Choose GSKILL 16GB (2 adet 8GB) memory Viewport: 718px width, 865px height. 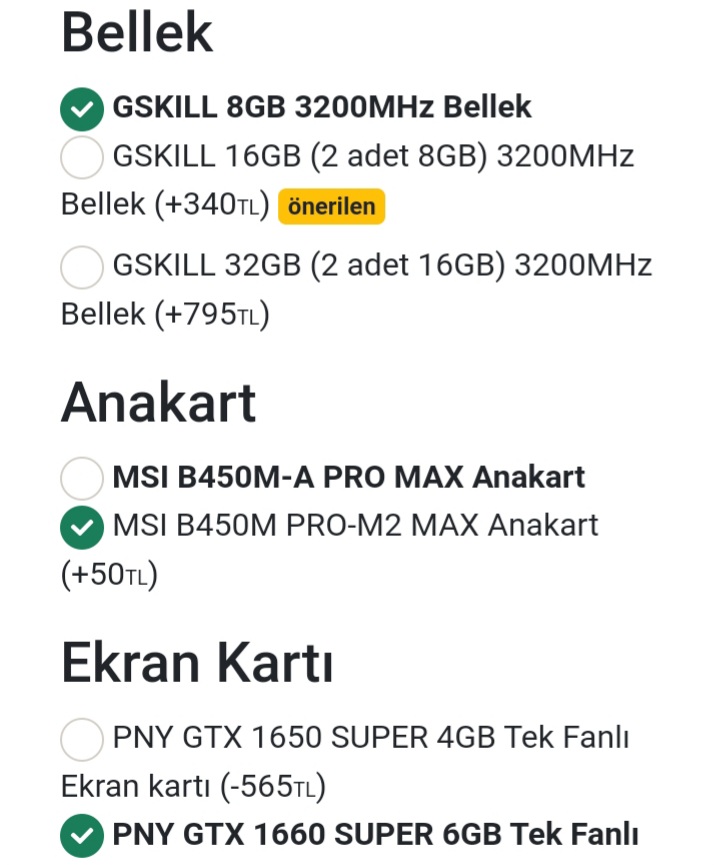[x=82, y=158]
